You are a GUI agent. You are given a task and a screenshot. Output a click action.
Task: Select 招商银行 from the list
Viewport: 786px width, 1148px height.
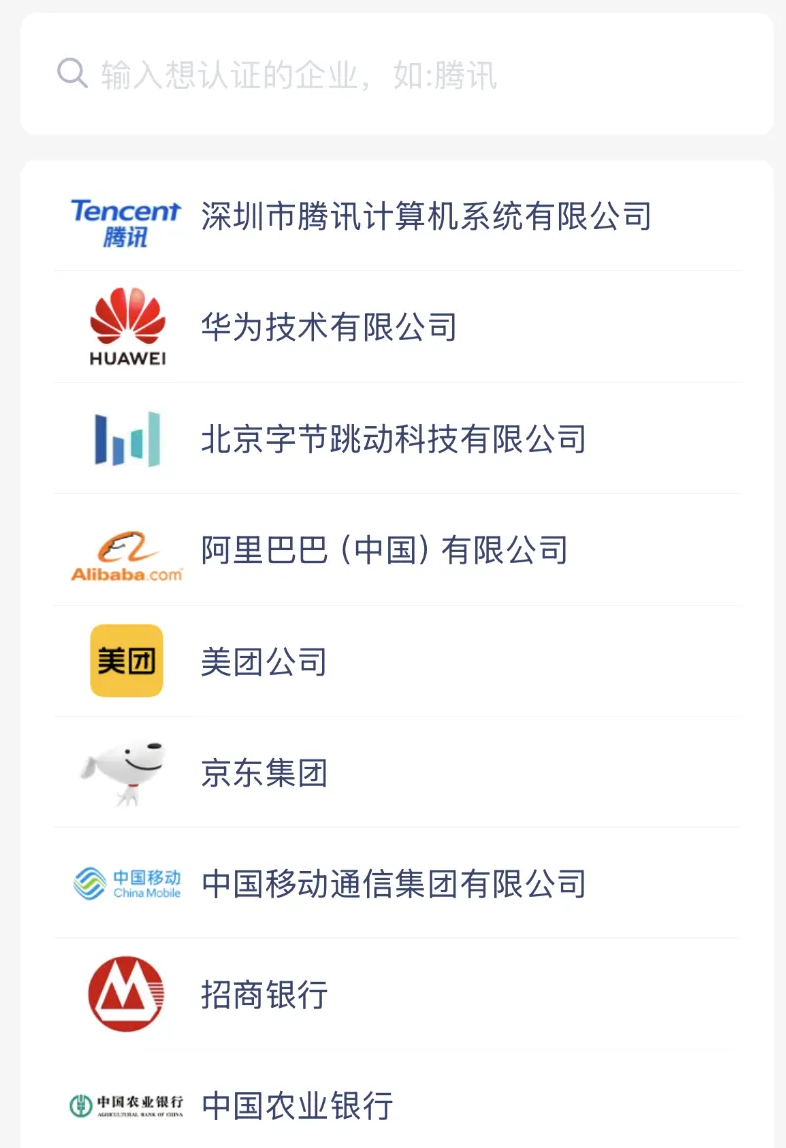point(264,995)
